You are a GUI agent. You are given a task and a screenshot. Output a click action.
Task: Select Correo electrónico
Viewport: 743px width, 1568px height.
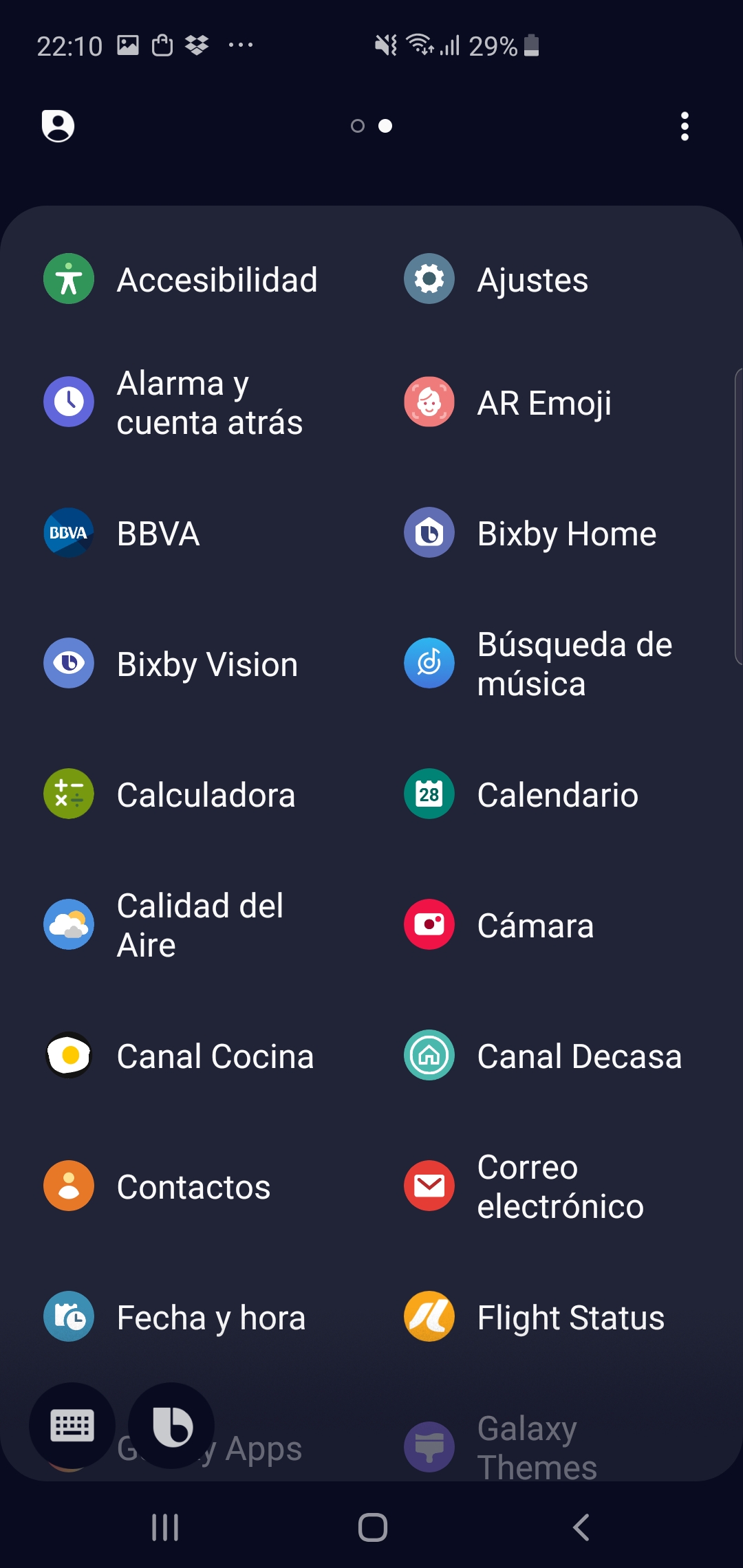point(524,1186)
